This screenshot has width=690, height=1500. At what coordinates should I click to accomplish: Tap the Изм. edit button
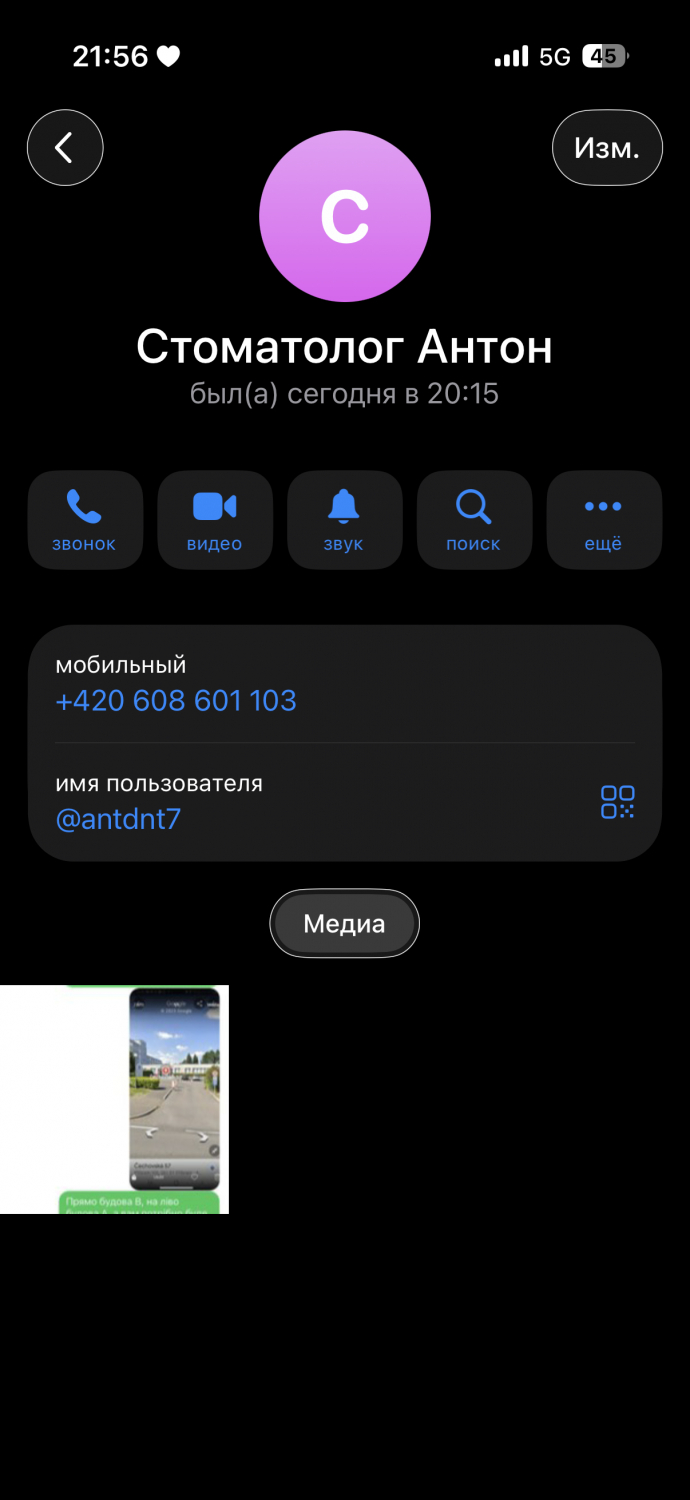pos(607,148)
